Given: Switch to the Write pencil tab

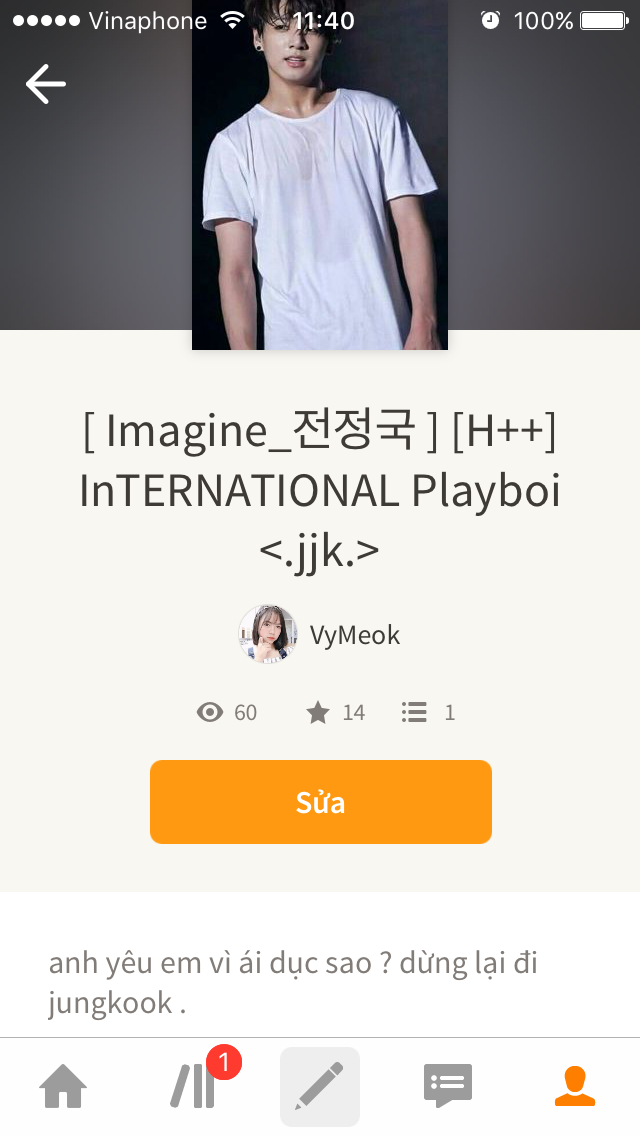Looking at the screenshot, I should click(320, 1086).
